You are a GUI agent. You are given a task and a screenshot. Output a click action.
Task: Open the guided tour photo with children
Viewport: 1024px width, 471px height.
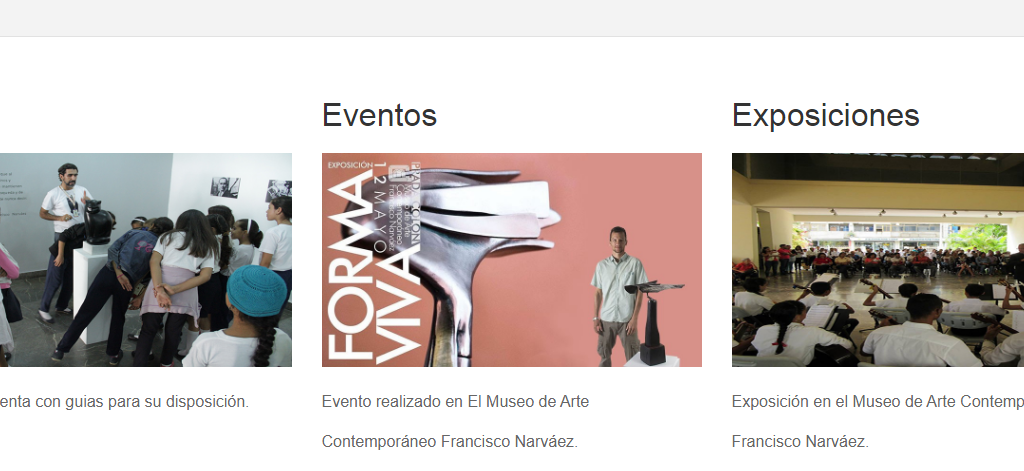(x=146, y=260)
